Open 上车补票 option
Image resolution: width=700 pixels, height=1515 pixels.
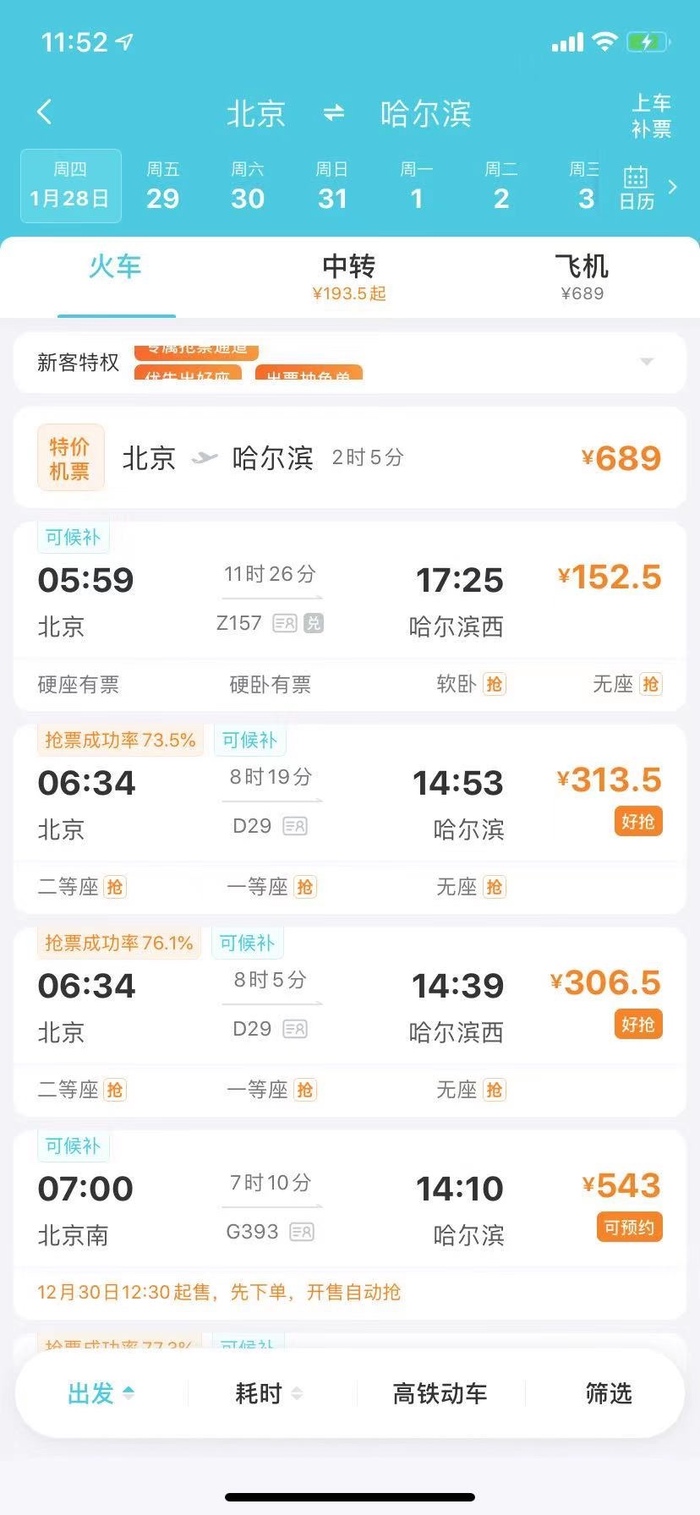(x=651, y=116)
